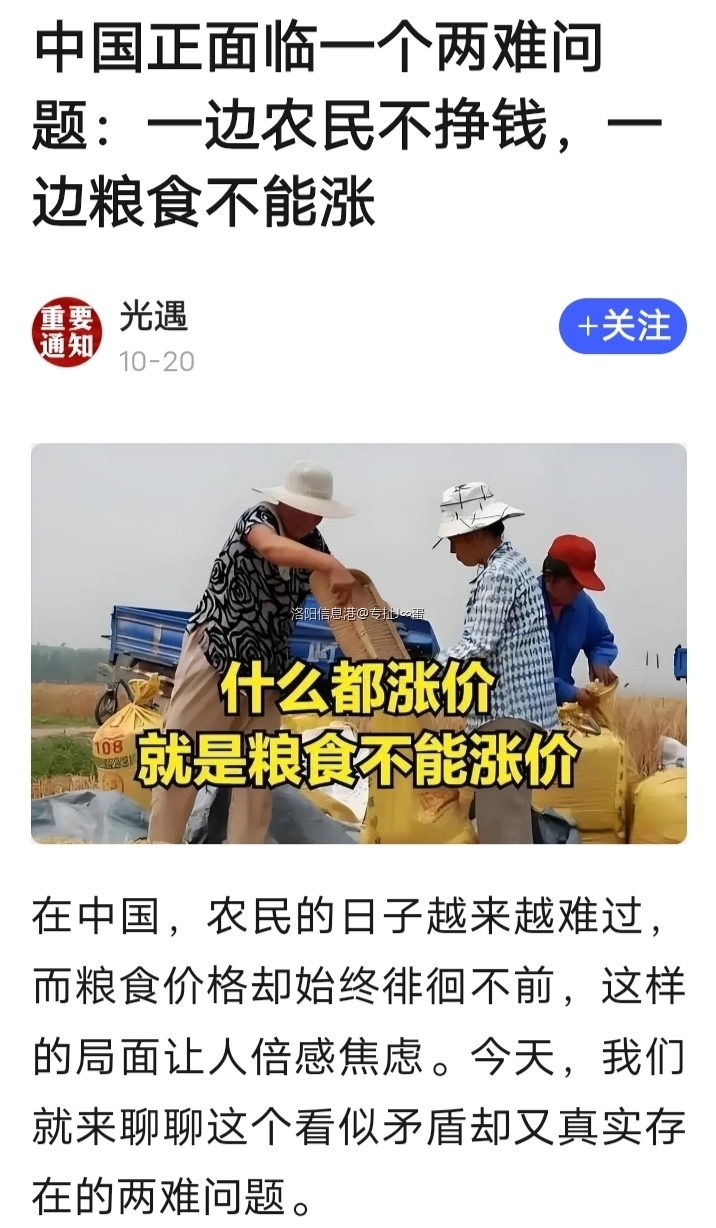Image resolution: width=716 pixels, height=1228 pixels.
Task: Open author name 光遇
Action: [154, 316]
